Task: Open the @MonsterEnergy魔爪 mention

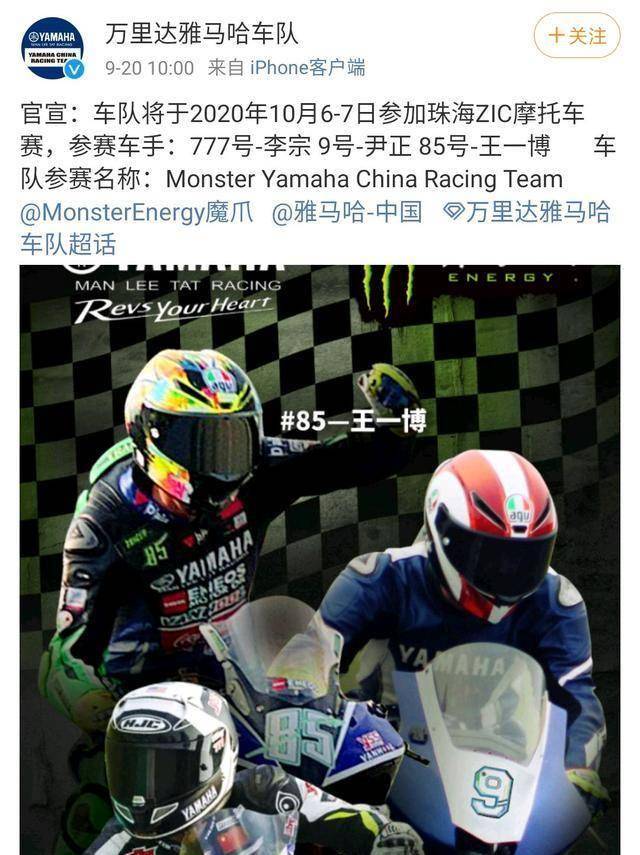Action: [x=136, y=212]
